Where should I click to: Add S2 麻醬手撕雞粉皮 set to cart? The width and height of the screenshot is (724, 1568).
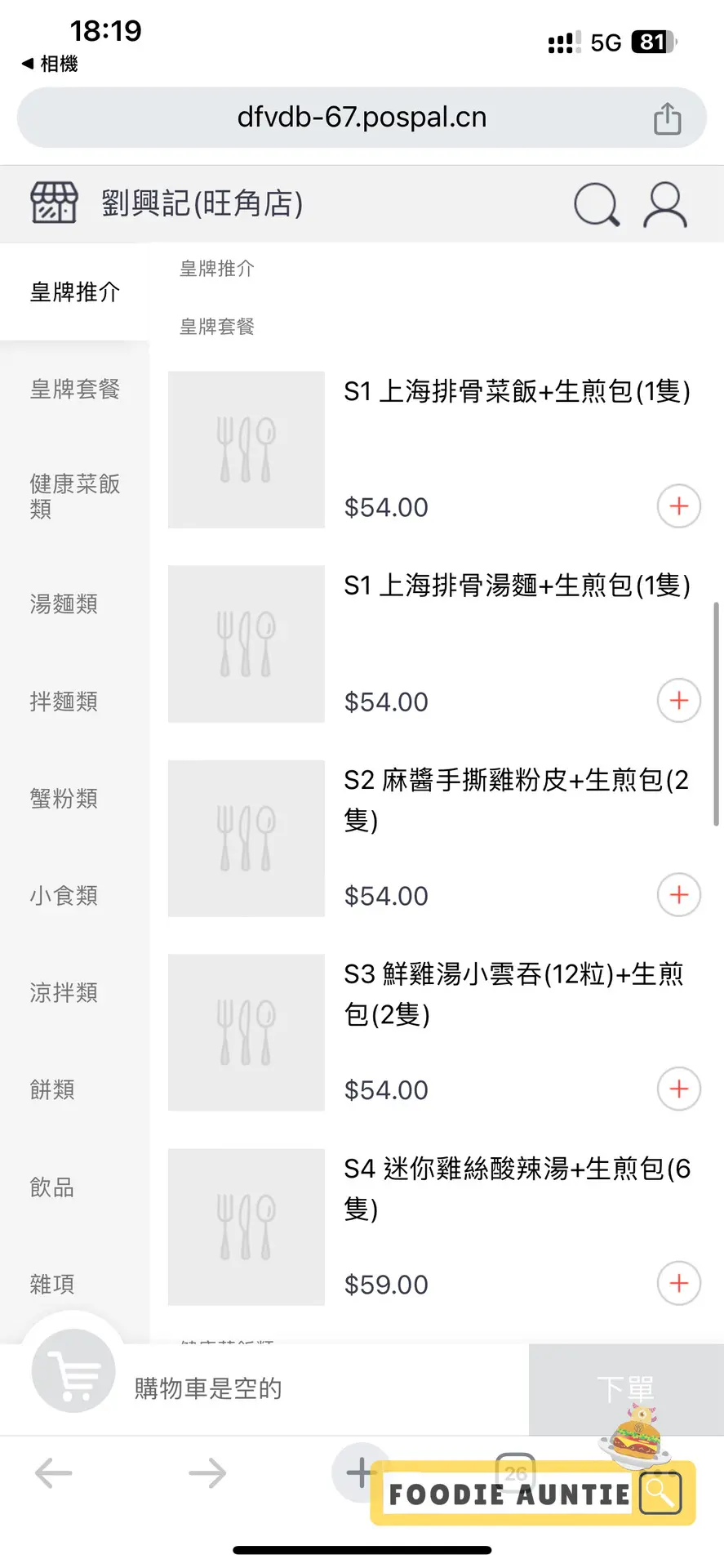pyautogui.click(x=678, y=895)
